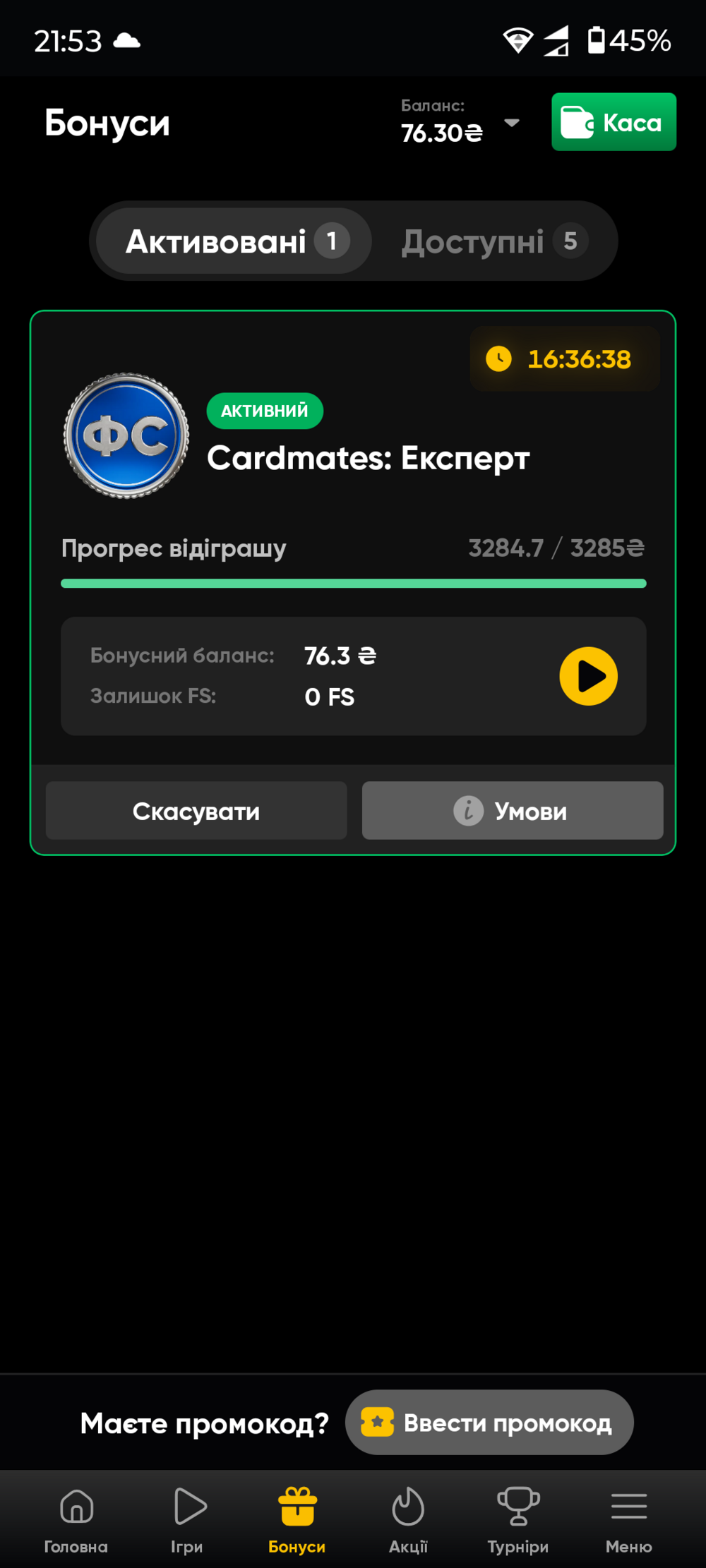
Task: Expand the balance dropdown arrow
Action: pos(512,123)
